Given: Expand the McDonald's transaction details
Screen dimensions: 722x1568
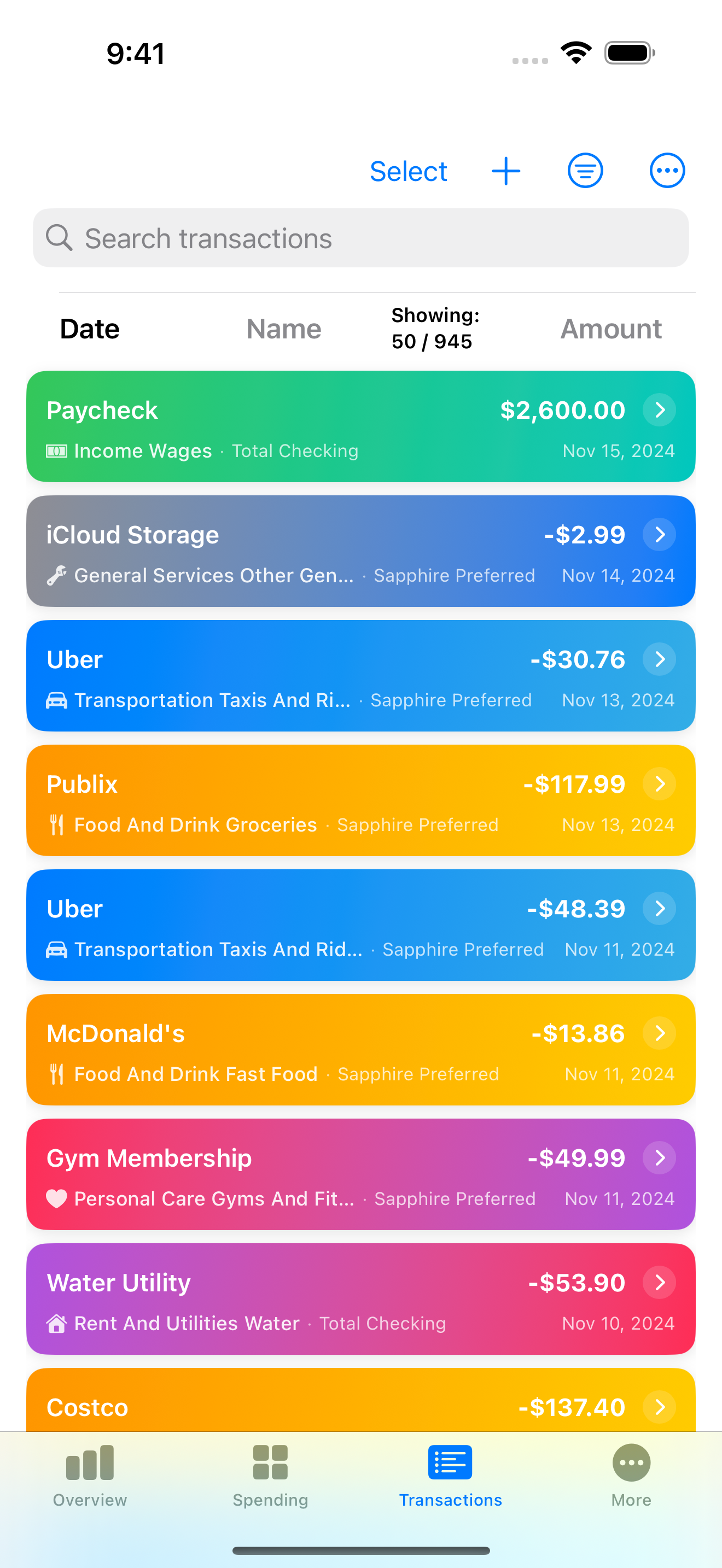Looking at the screenshot, I should [x=659, y=1033].
